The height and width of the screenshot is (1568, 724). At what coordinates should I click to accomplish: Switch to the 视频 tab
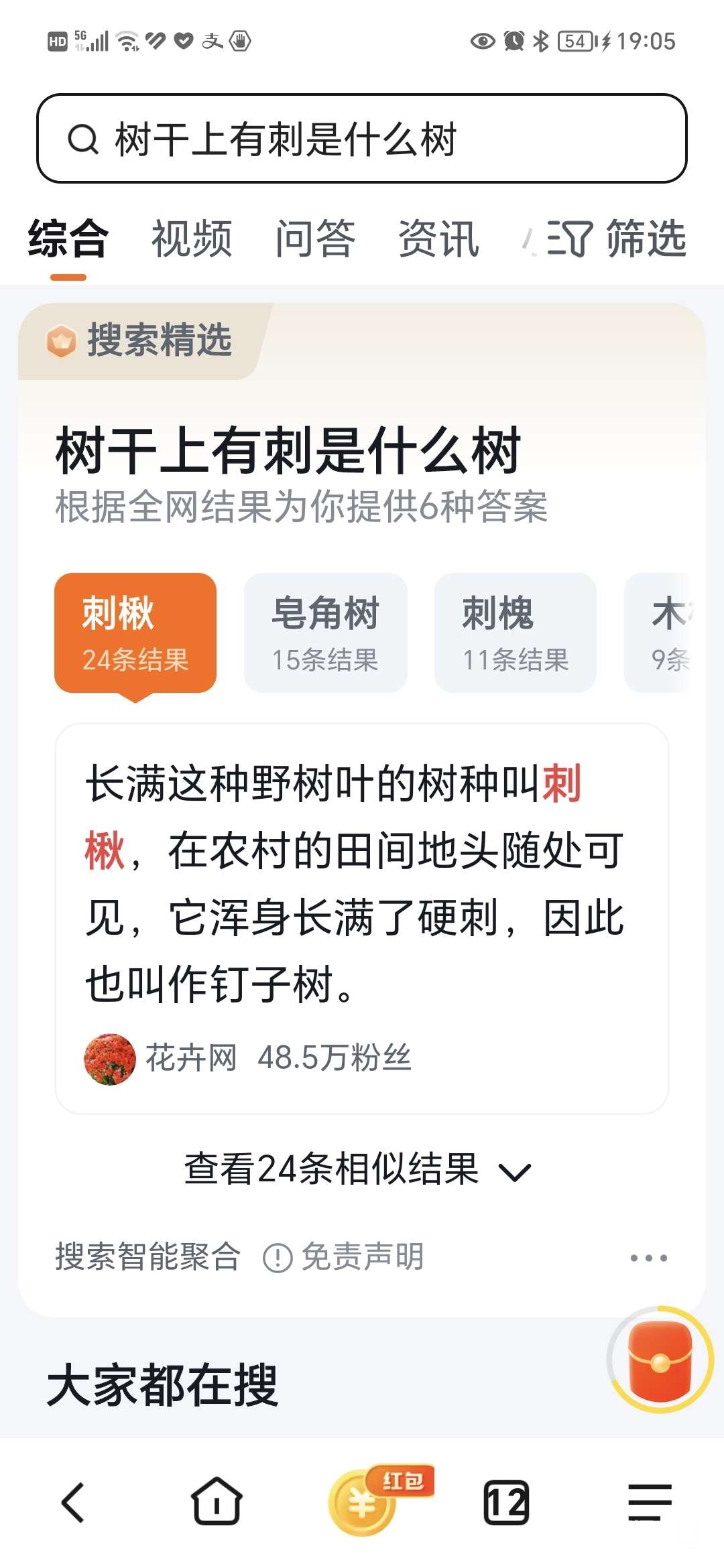tap(192, 239)
